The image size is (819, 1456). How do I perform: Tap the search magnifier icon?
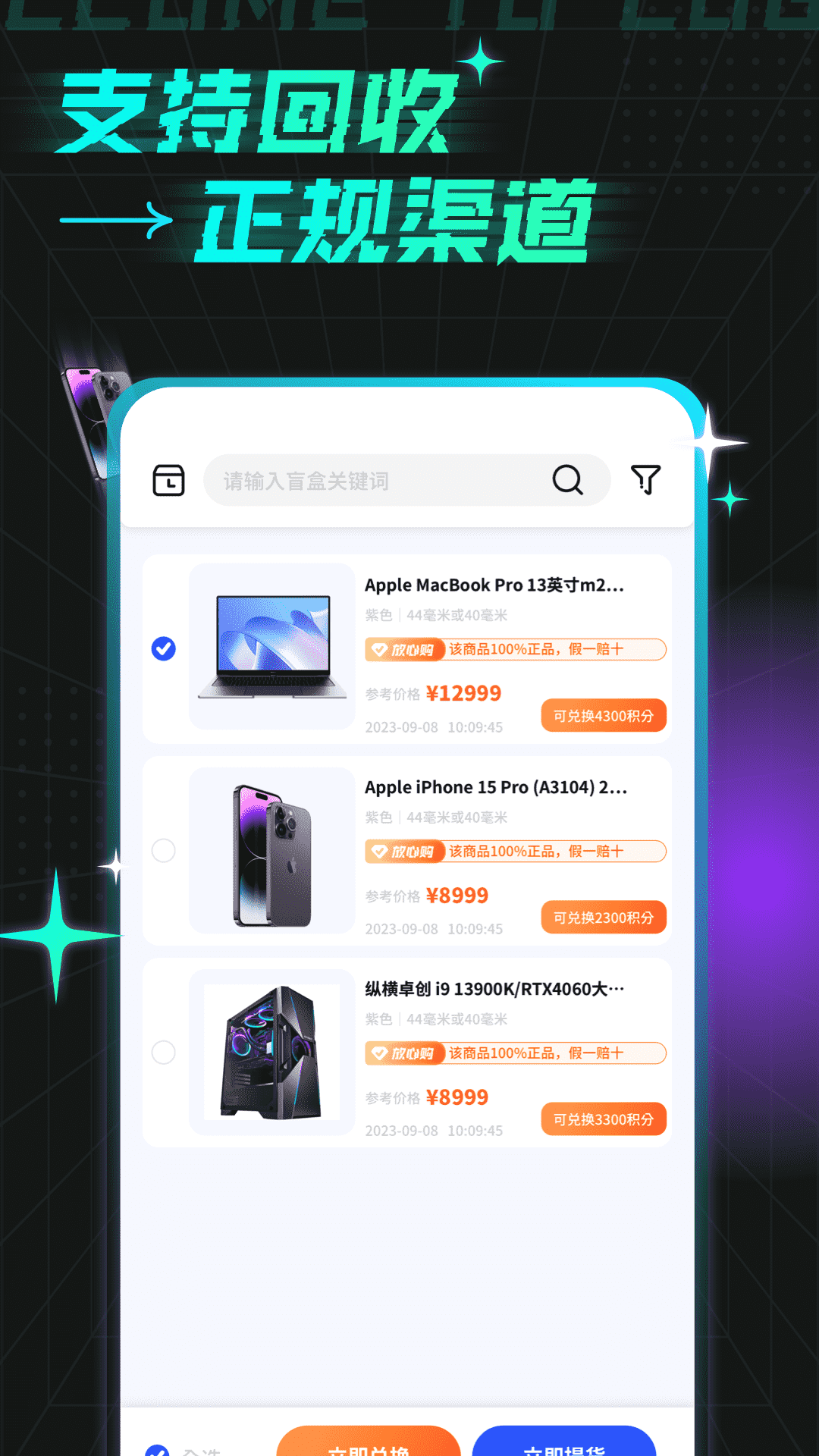click(567, 479)
